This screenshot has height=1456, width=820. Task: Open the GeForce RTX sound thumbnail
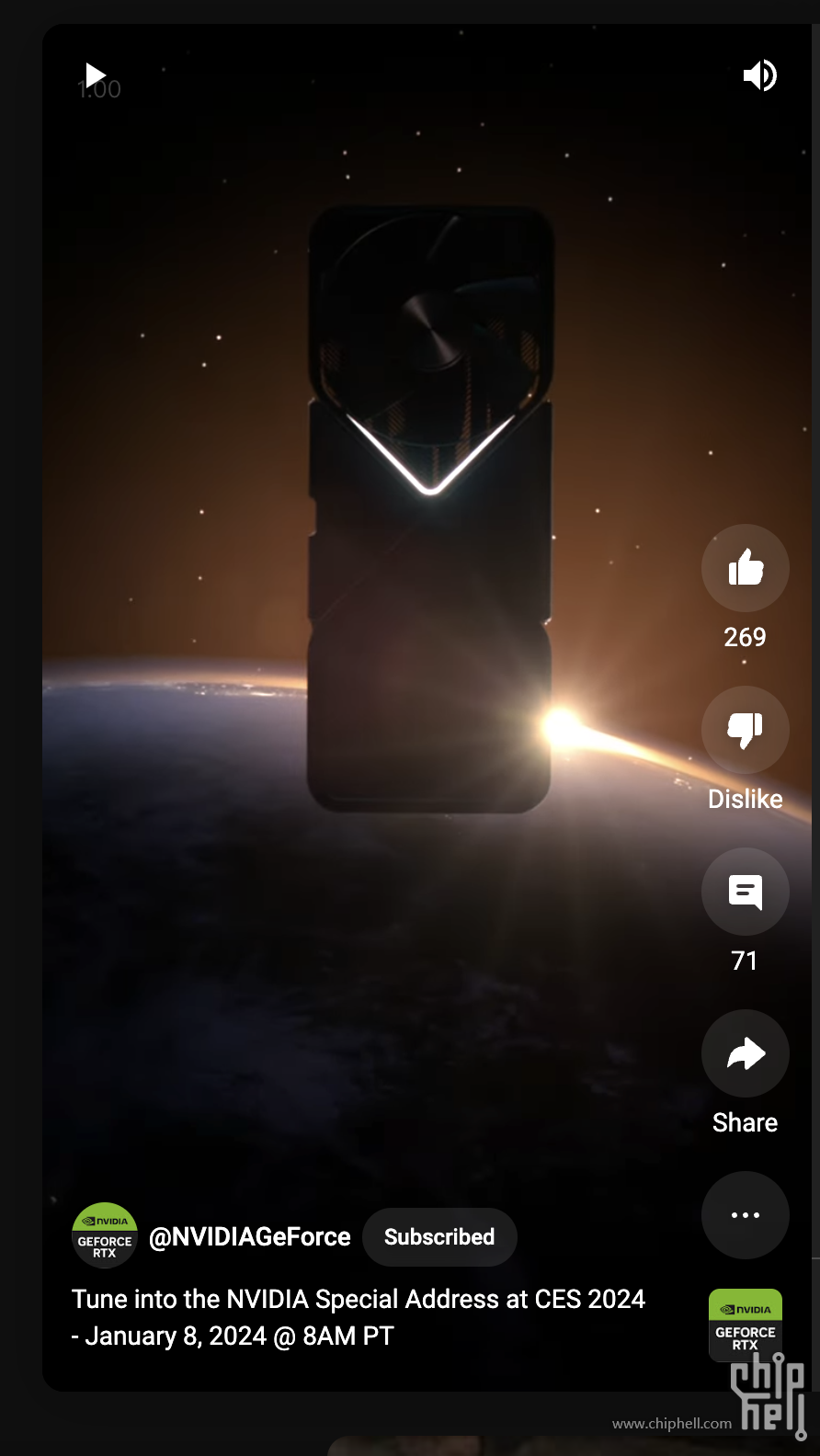[x=745, y=1324]
